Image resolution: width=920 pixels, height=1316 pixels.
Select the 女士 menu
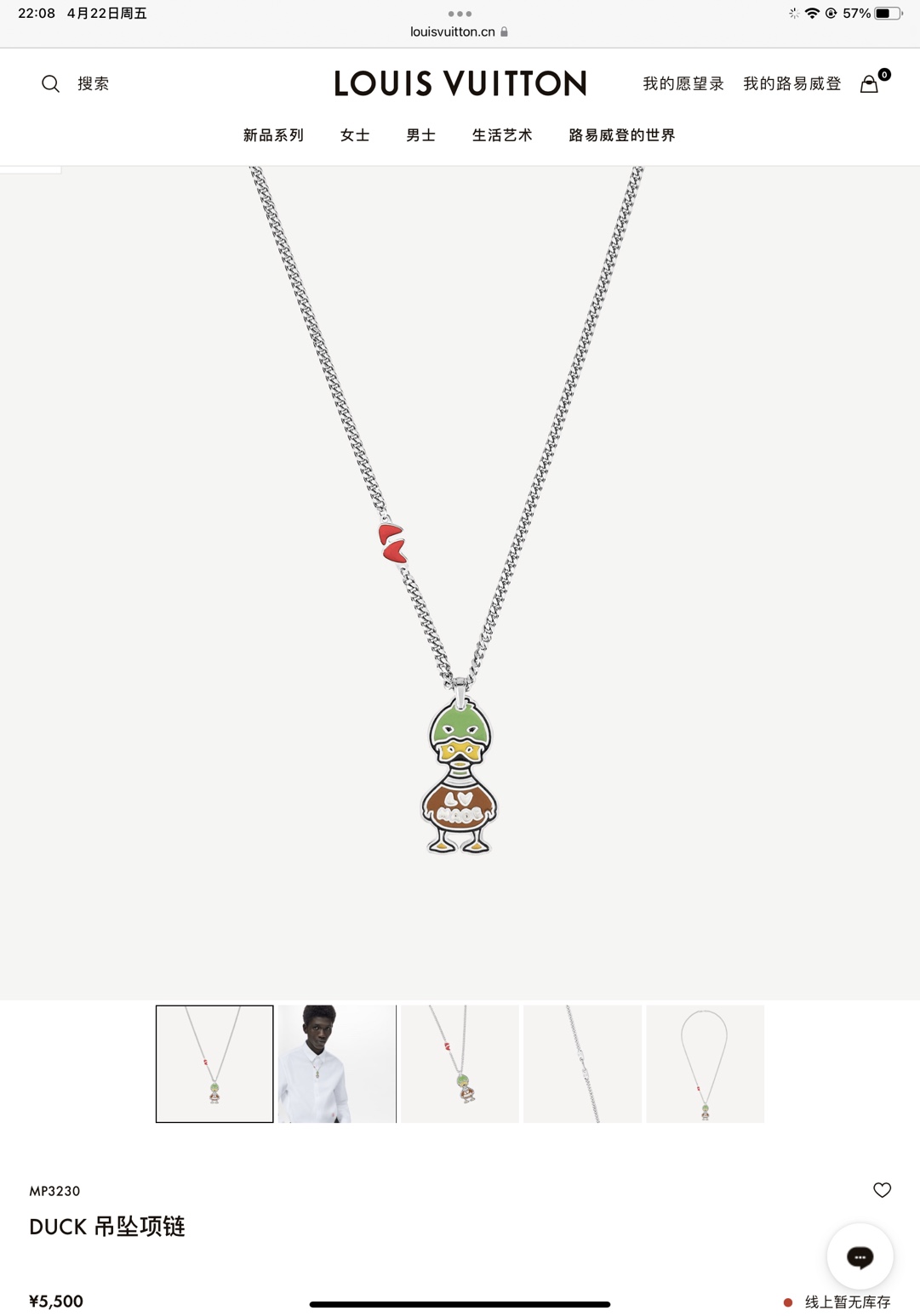(x=355, y=135)
